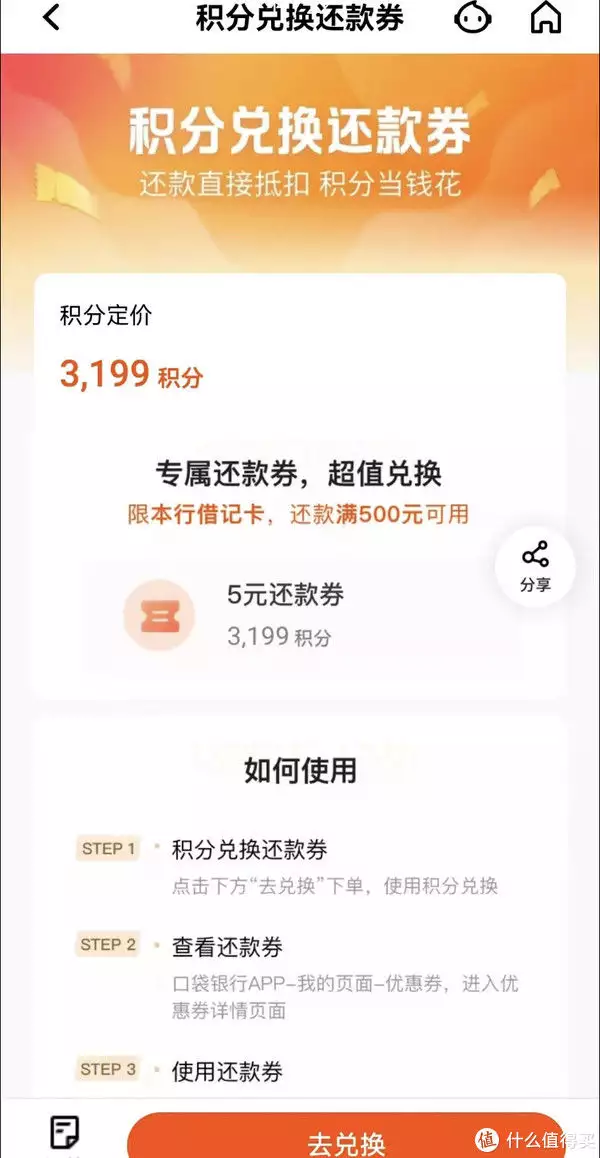Tap the floating 分享 share button
Viewport: 600px width, 1158px height.
coord(535,565)
